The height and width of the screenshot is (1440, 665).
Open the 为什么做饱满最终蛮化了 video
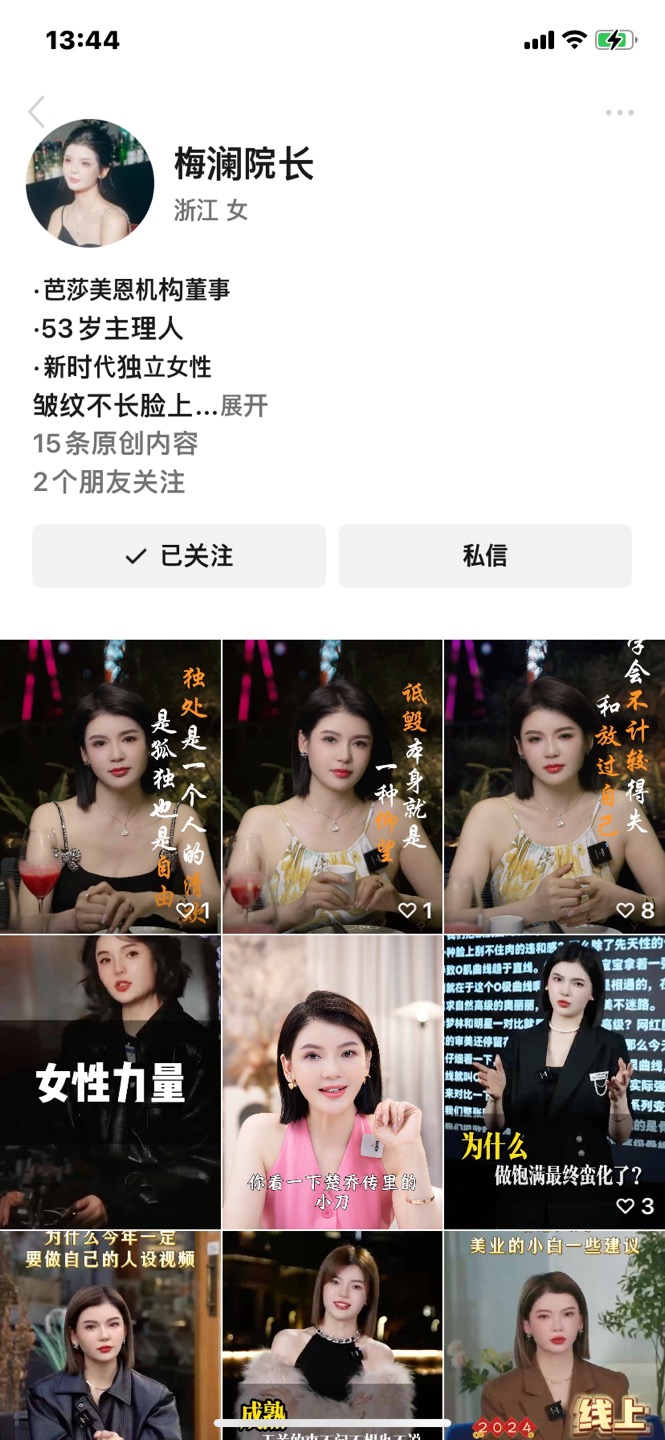(x=554, y=1082)
